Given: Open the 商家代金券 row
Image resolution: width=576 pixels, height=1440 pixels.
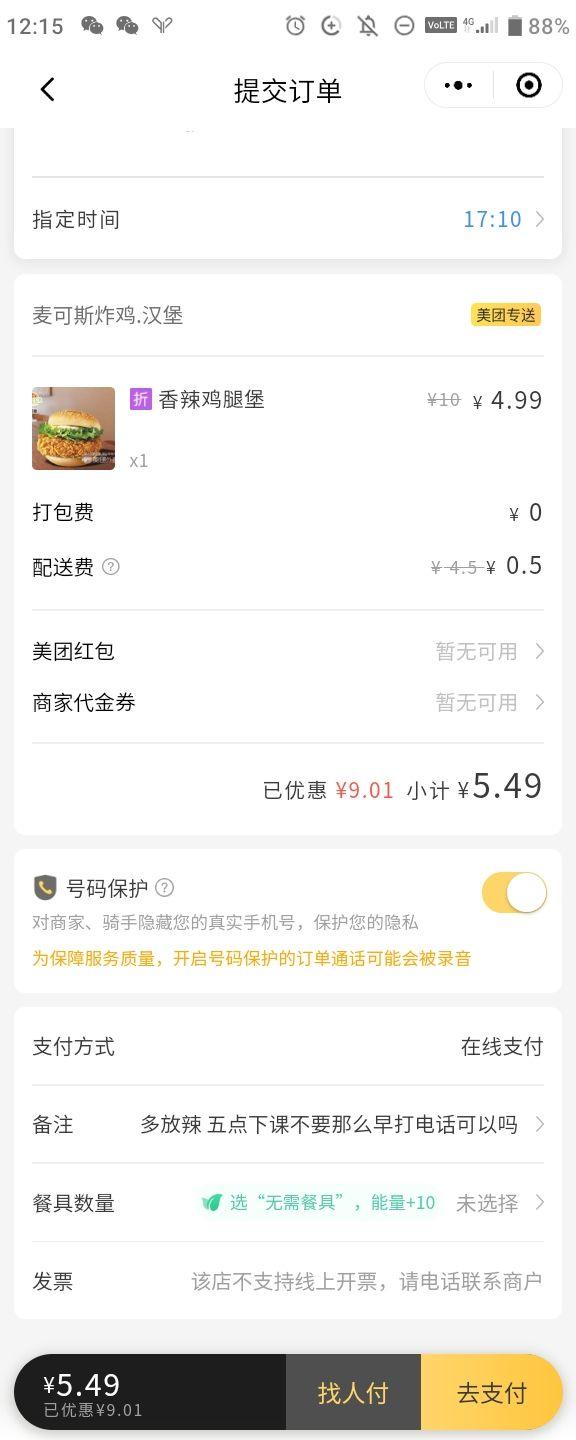Looking at the screenshot, I should click(x=288, y=703).
